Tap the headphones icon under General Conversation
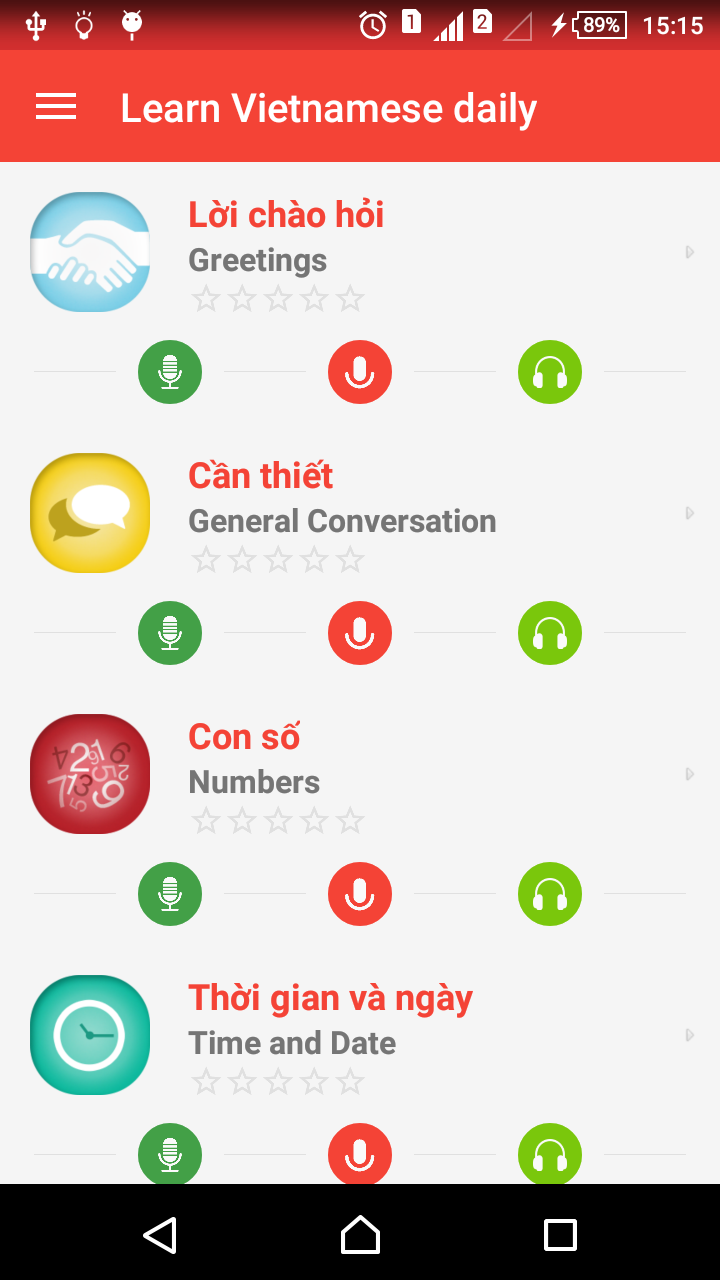720x1280 pixels. (550, 633)
